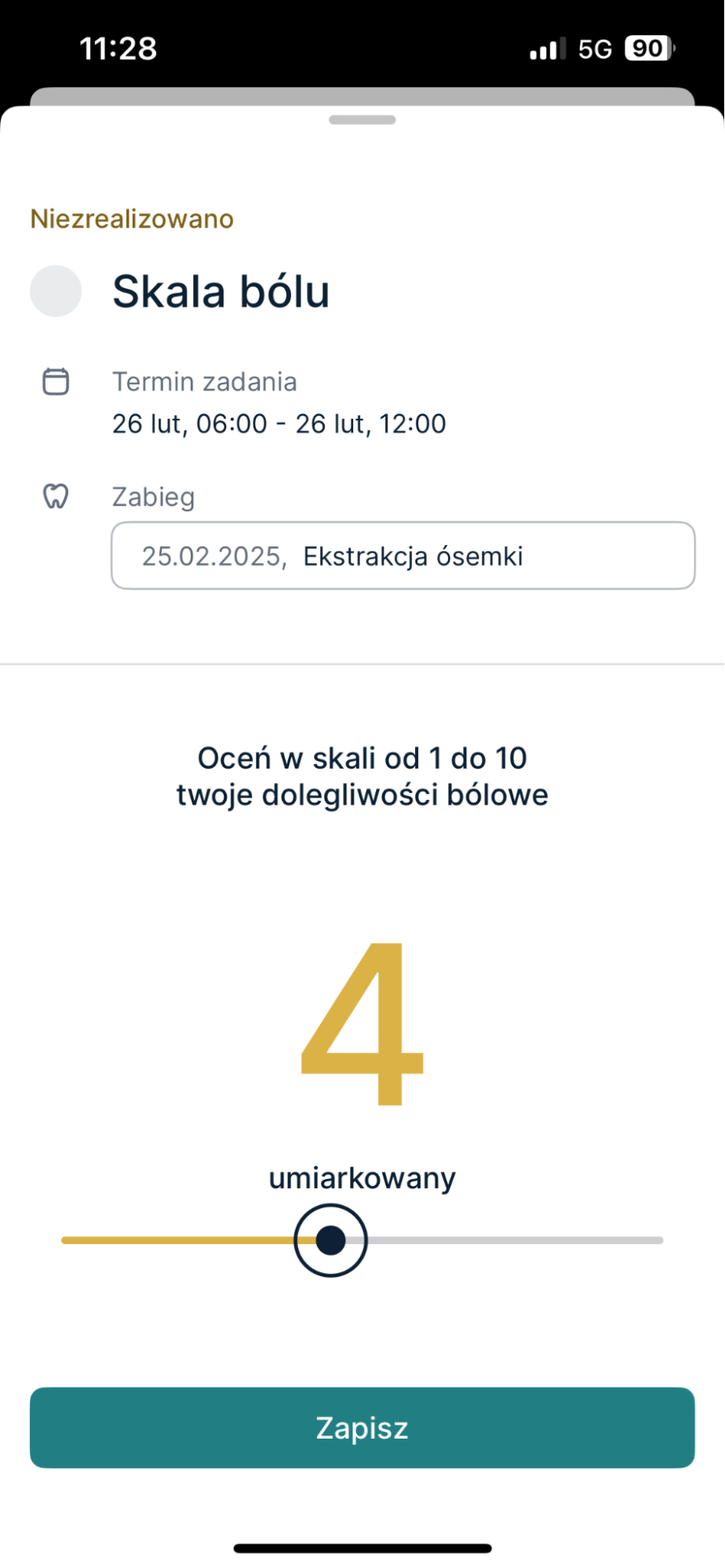Tap the pain scale slider handle
This screenshot has width=725, height=1568.
(x=330, y=1240)
